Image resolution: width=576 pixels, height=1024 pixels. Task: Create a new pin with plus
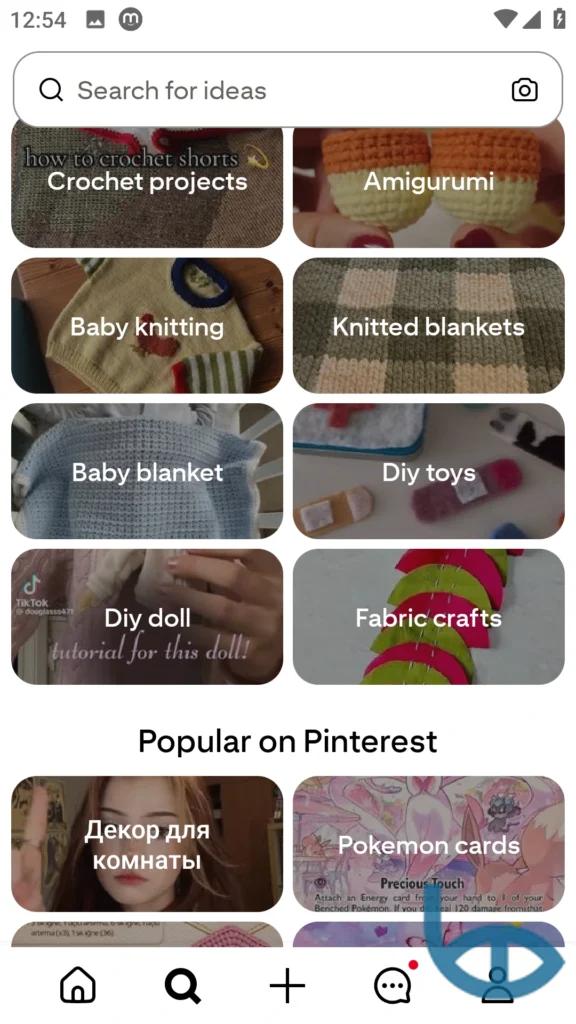tap(287, 985)
